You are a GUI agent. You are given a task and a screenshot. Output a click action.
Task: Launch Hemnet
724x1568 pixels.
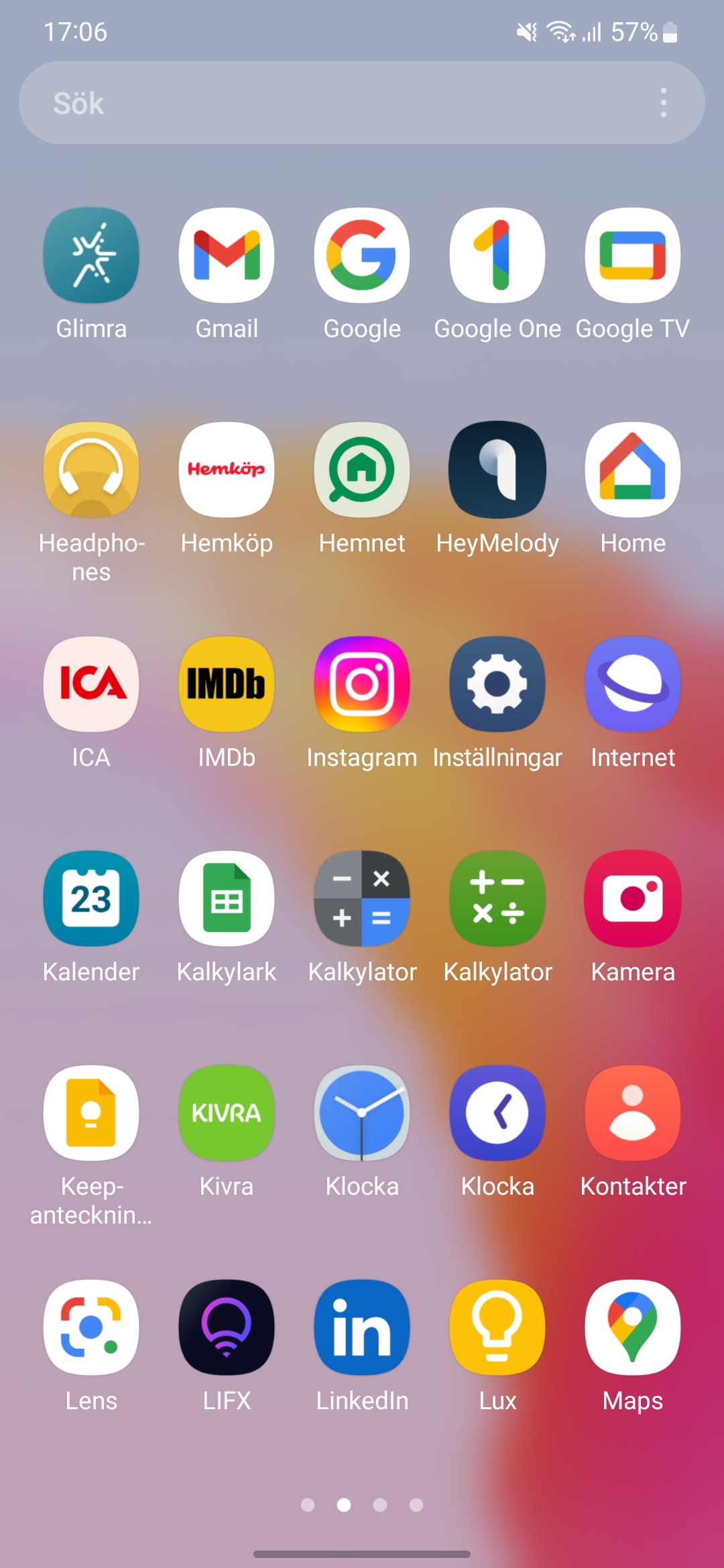tap(362, 470)
